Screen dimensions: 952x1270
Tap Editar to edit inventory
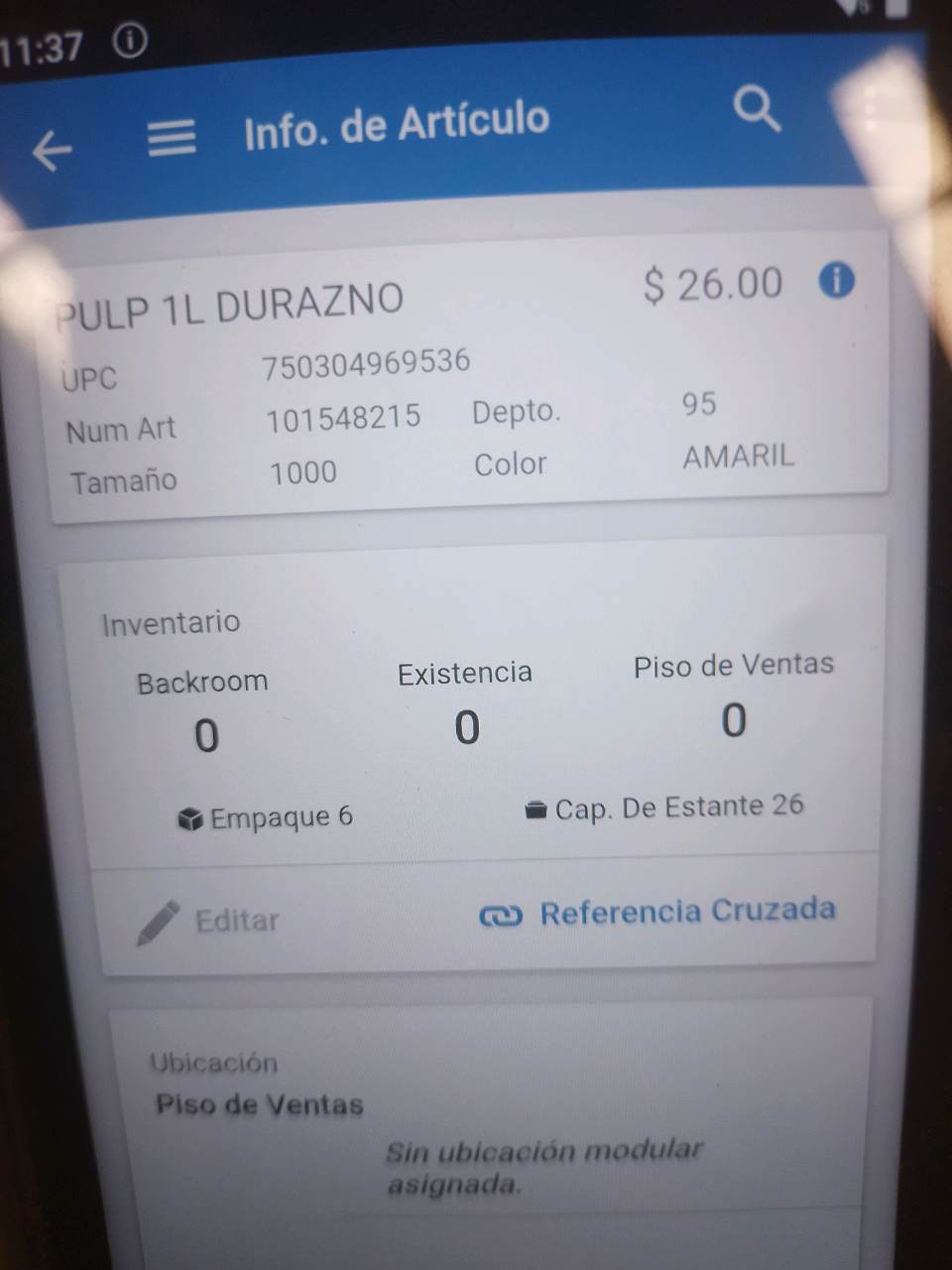pyautogui.click(x=208, y=922)
